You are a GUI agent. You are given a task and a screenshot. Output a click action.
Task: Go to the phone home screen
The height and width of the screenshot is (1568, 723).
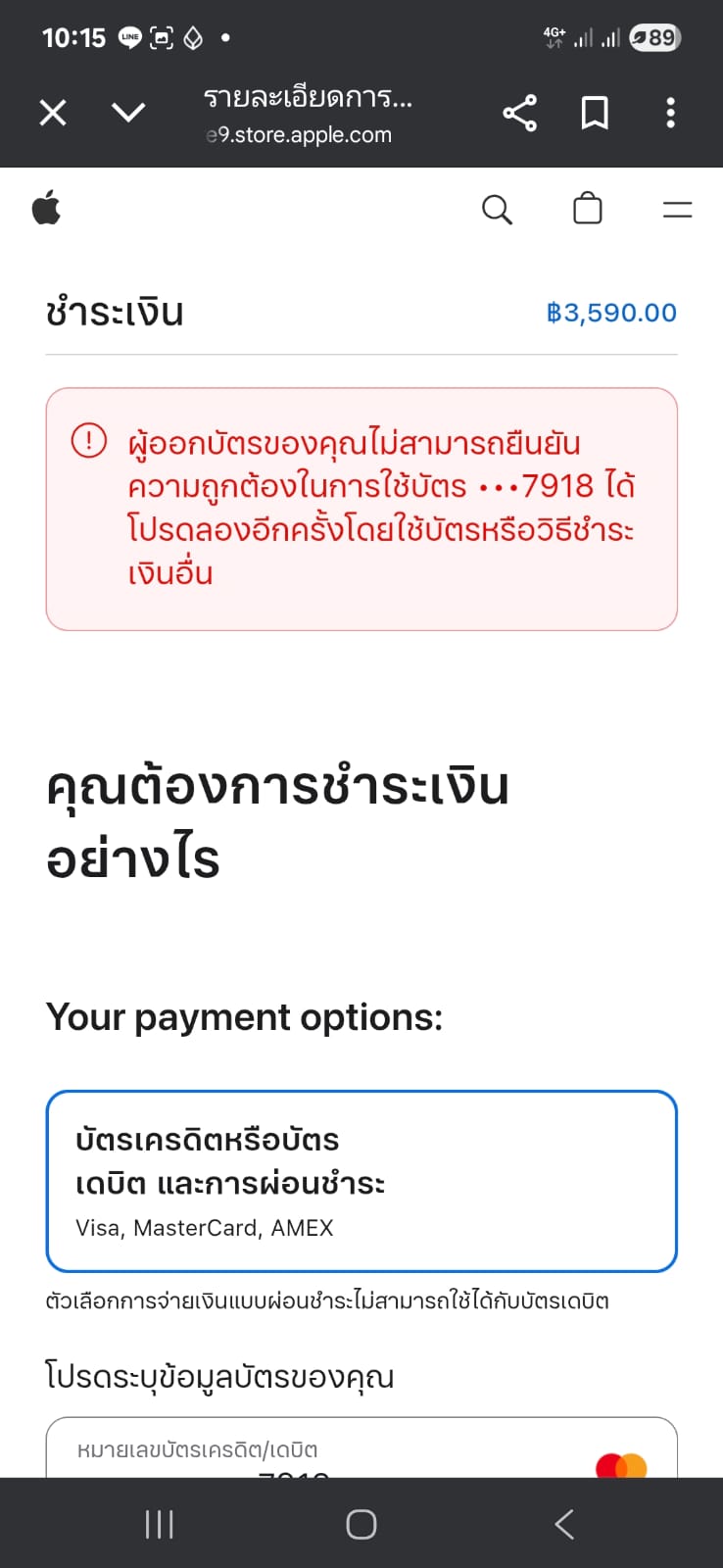point(361,1524)
